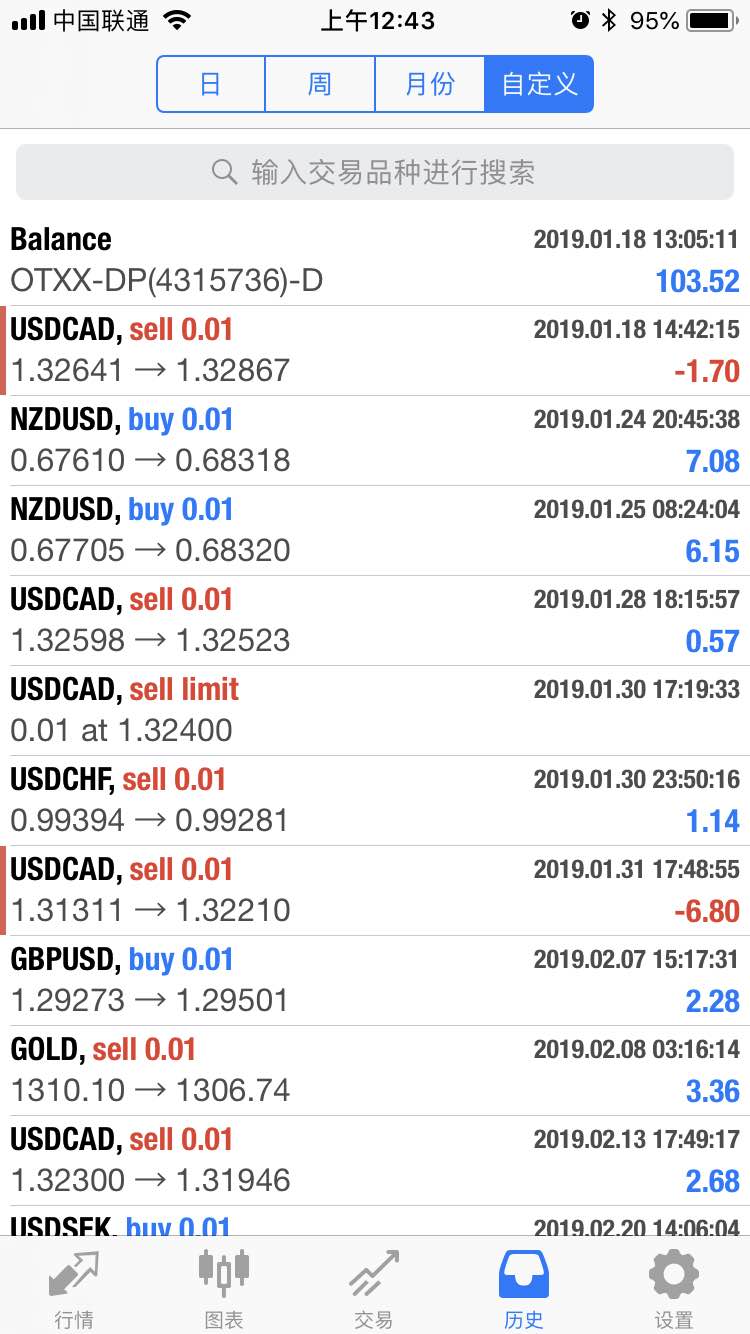
Task: Open the 交易 trade tab
Action: tap(374, 1288)
